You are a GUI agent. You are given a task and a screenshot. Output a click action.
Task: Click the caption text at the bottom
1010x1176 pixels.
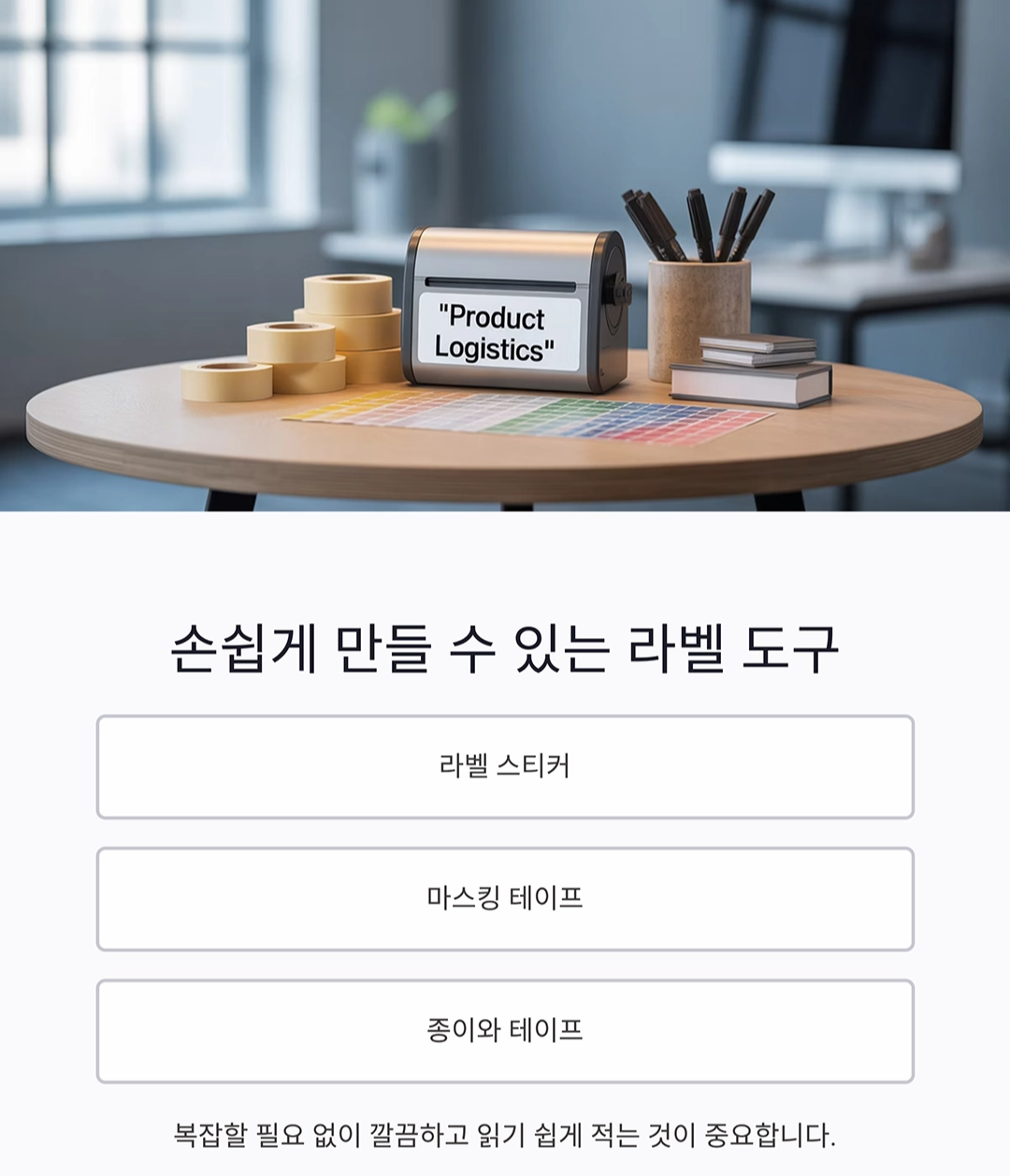(505, 1132)
